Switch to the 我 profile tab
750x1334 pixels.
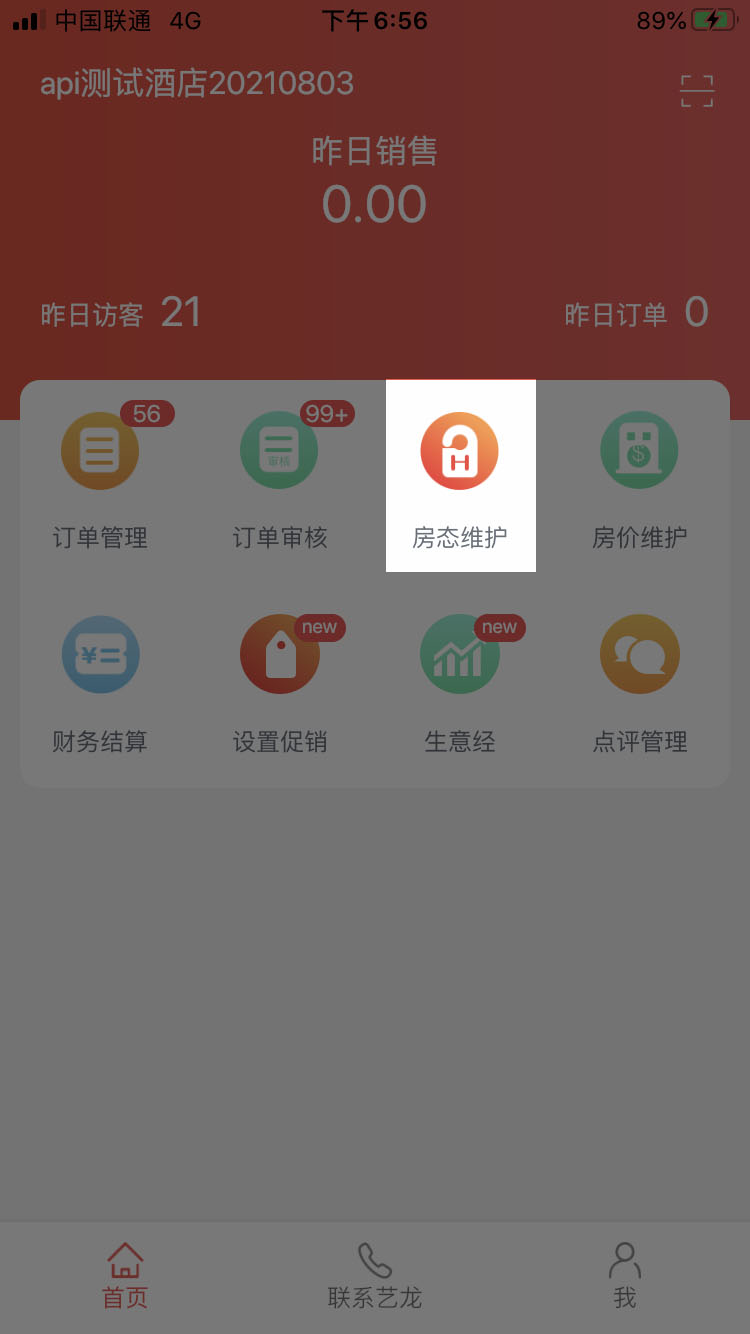625,1276
